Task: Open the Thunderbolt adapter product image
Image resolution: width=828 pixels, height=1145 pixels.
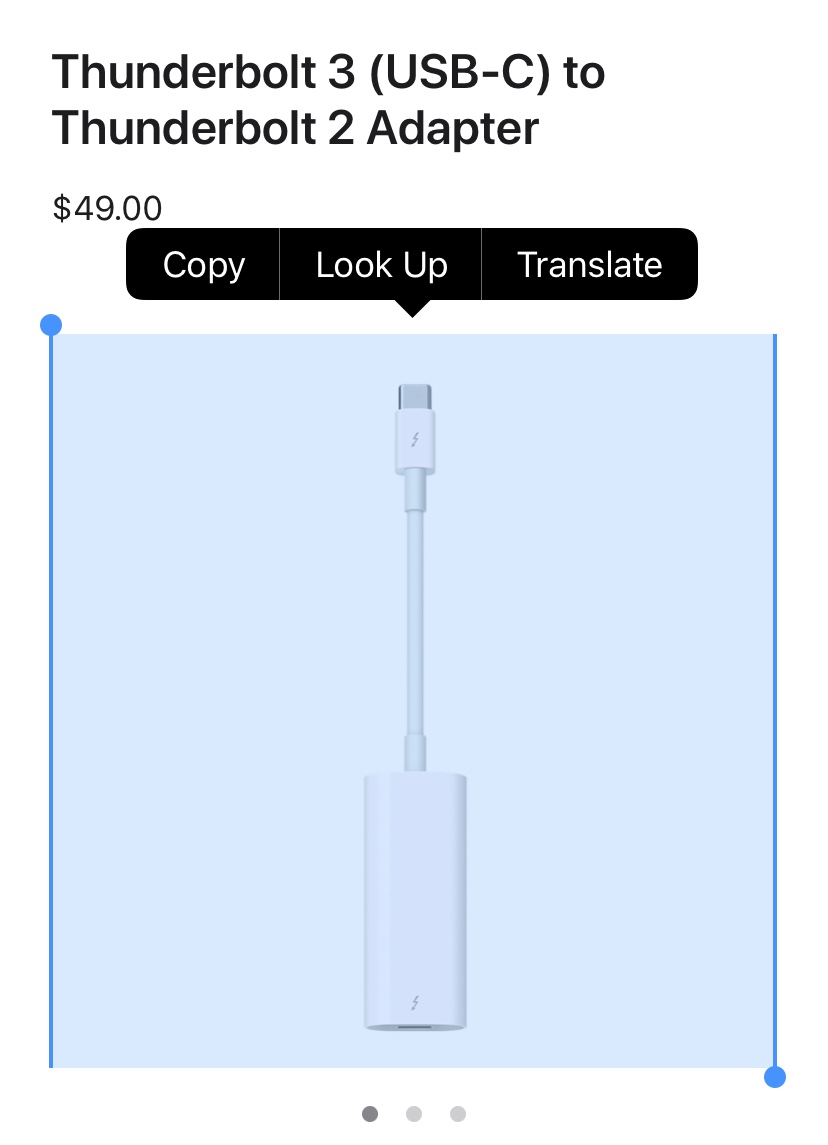Action: coord(414,700)
